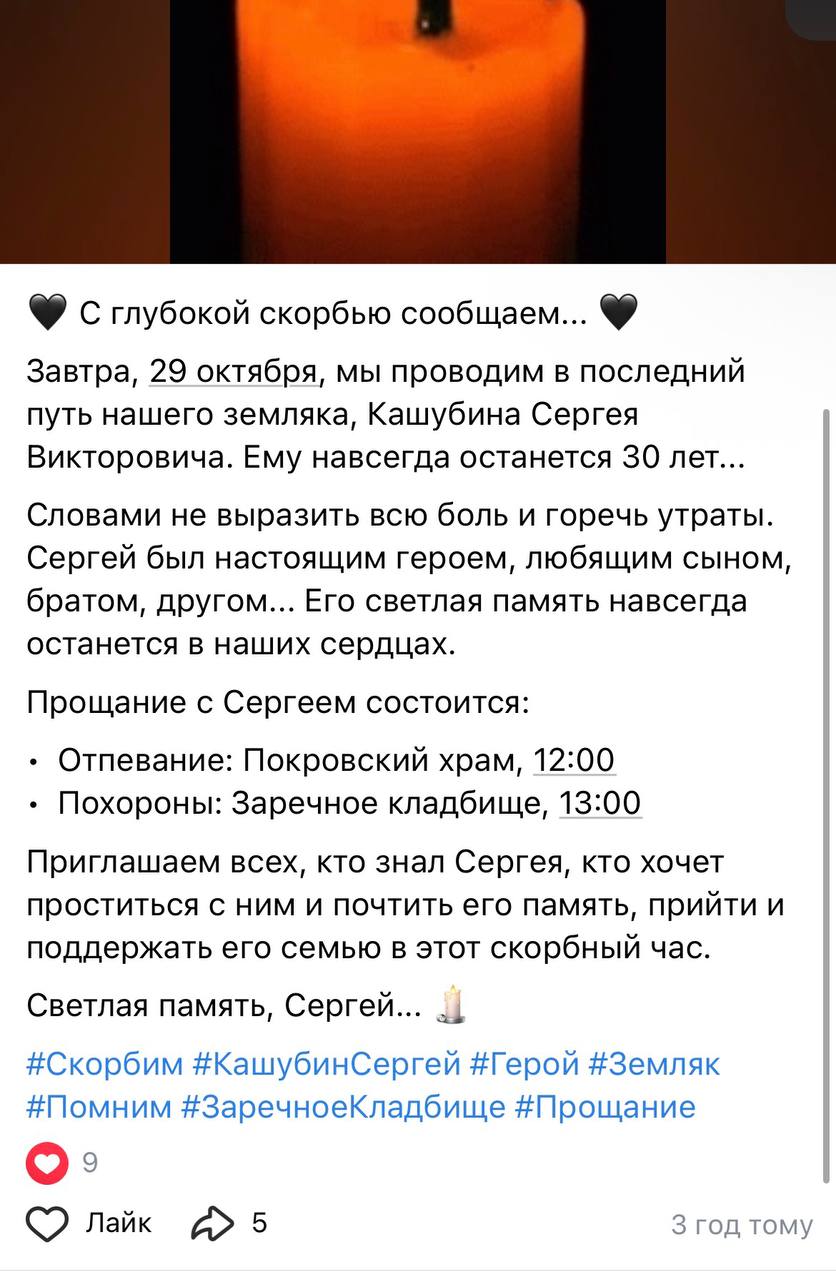Browse the #ЗаречноеКладбище hashtag
The width and height of the screenshot is (836, 1280).
pyautogui.click(x=343, y=1107)
